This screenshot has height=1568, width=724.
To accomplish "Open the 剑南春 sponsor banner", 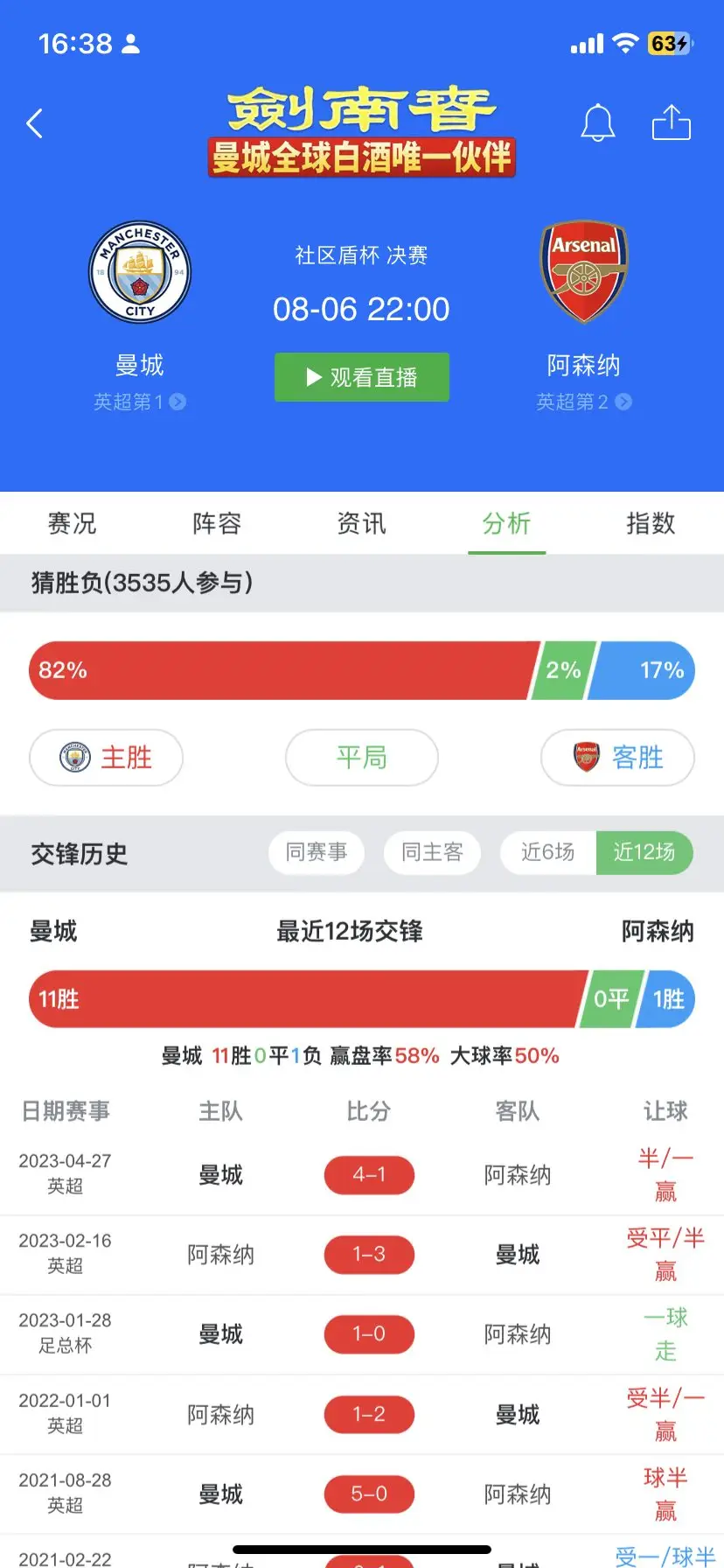I will [362, 131].
